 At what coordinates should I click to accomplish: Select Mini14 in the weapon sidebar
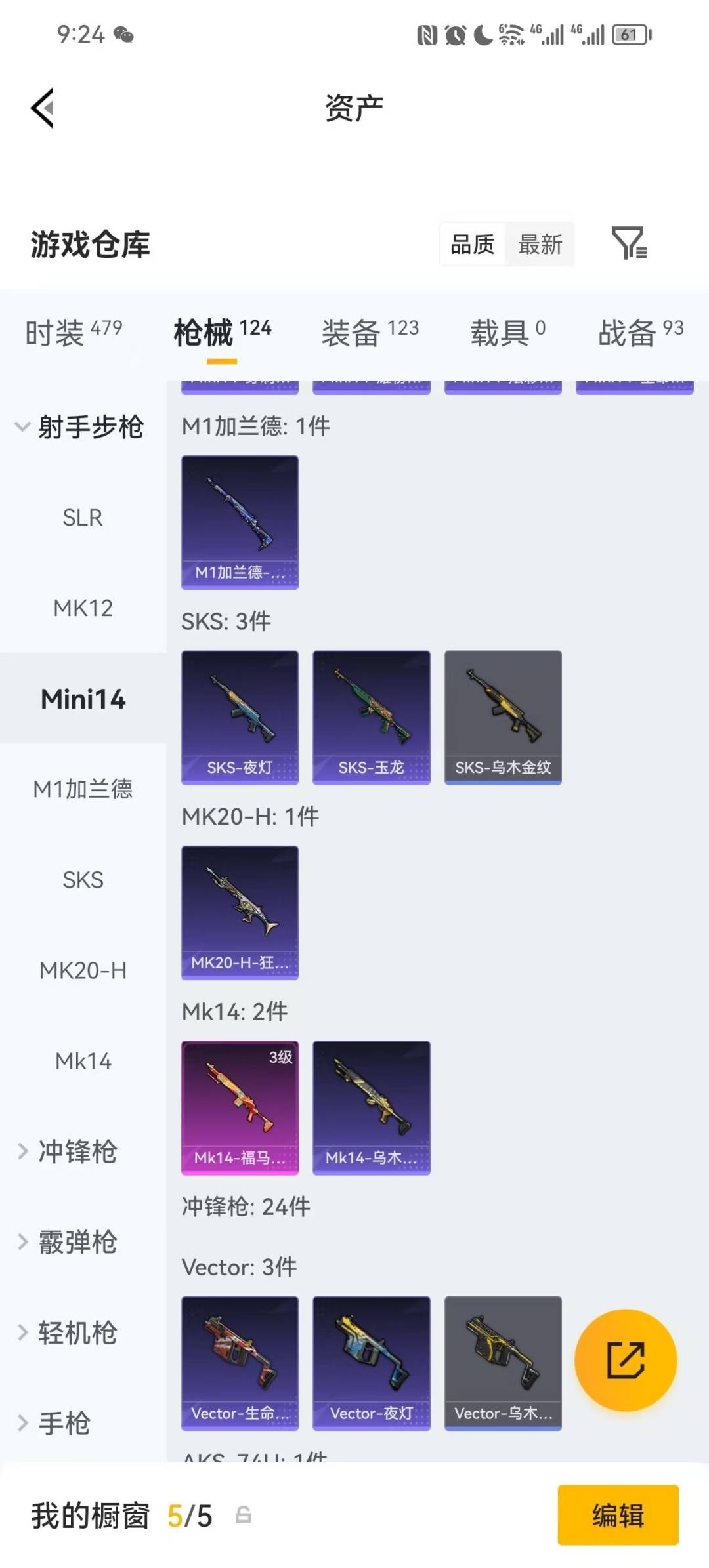(x=83, y=699)
